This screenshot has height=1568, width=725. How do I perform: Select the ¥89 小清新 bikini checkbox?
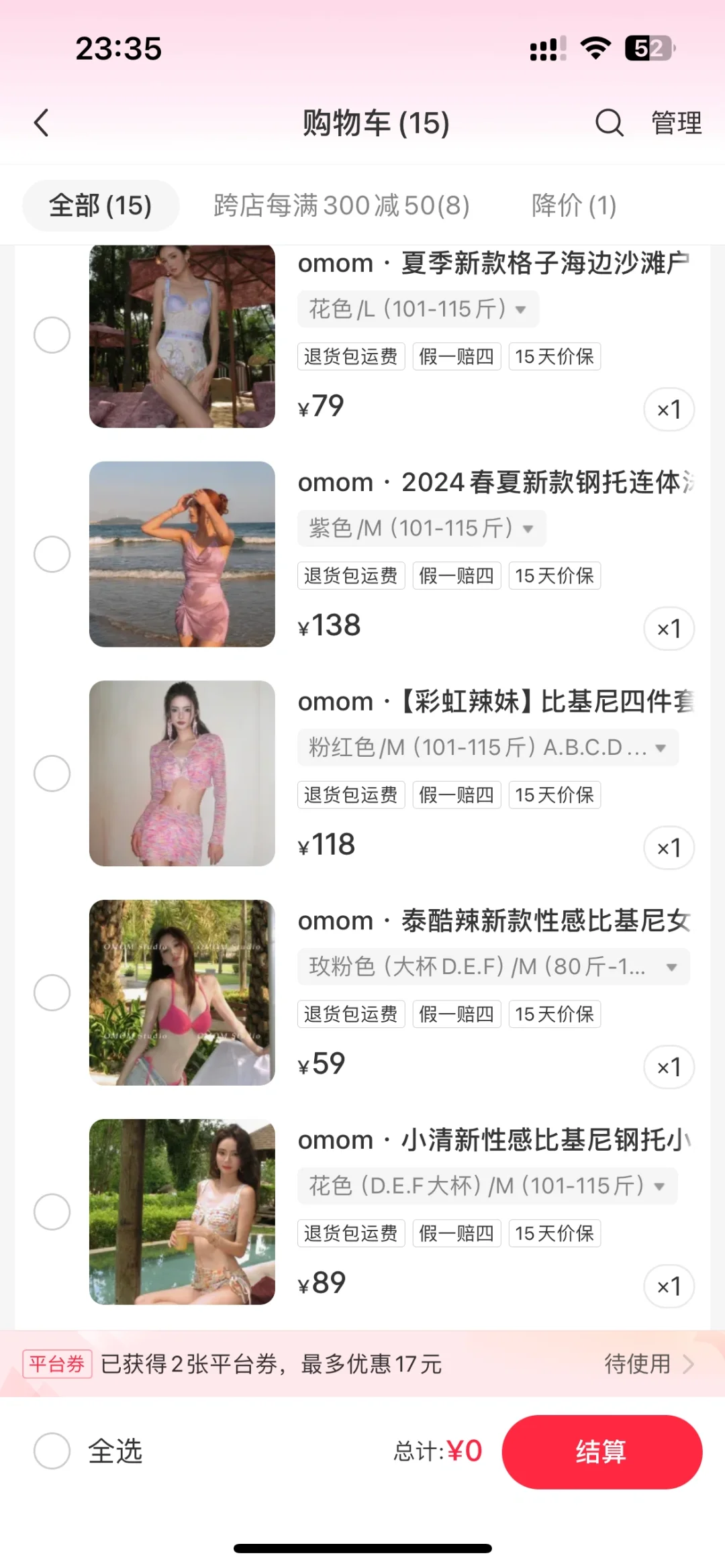pyautogui.click(x=52, y=1212)
